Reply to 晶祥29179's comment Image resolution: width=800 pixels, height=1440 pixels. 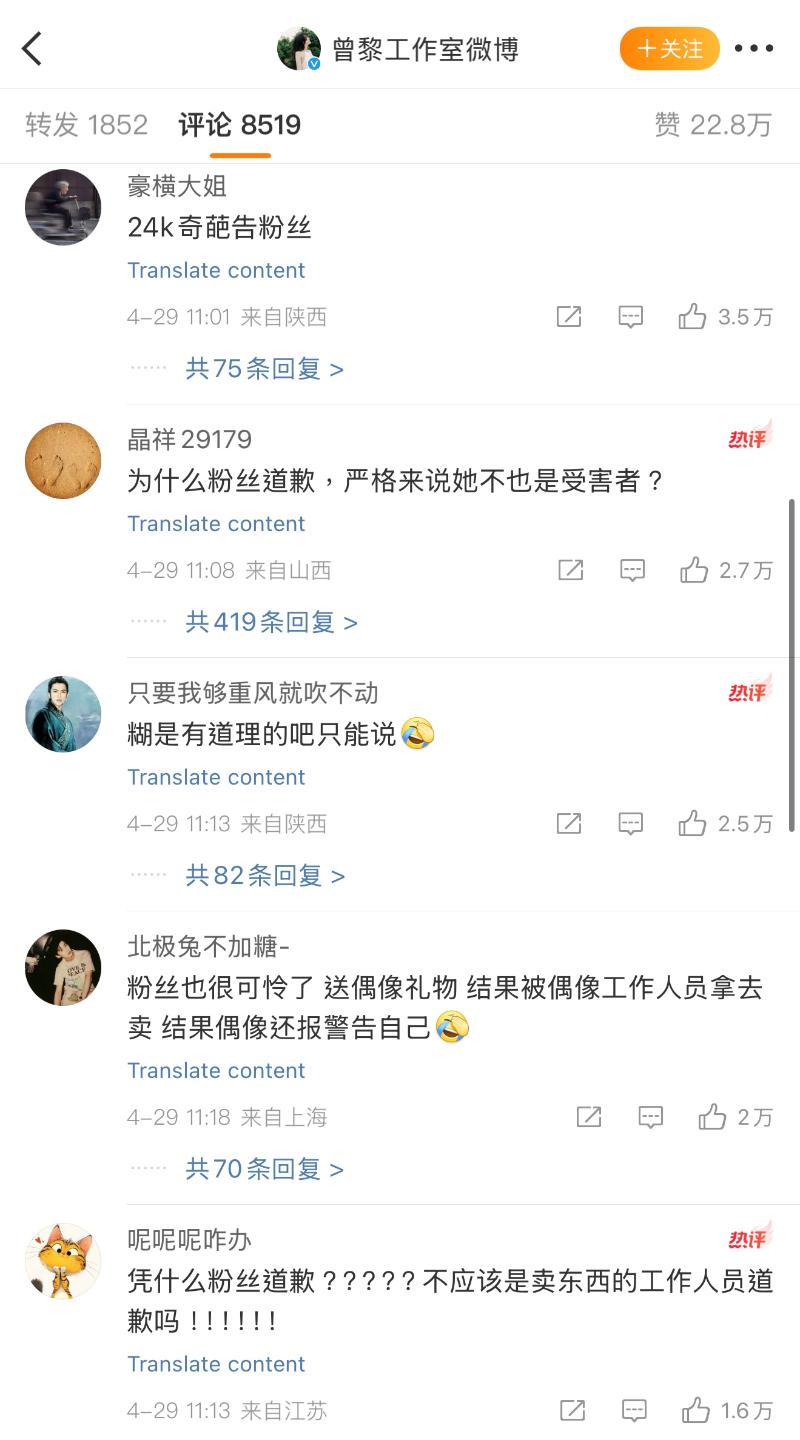click(632, 570)
